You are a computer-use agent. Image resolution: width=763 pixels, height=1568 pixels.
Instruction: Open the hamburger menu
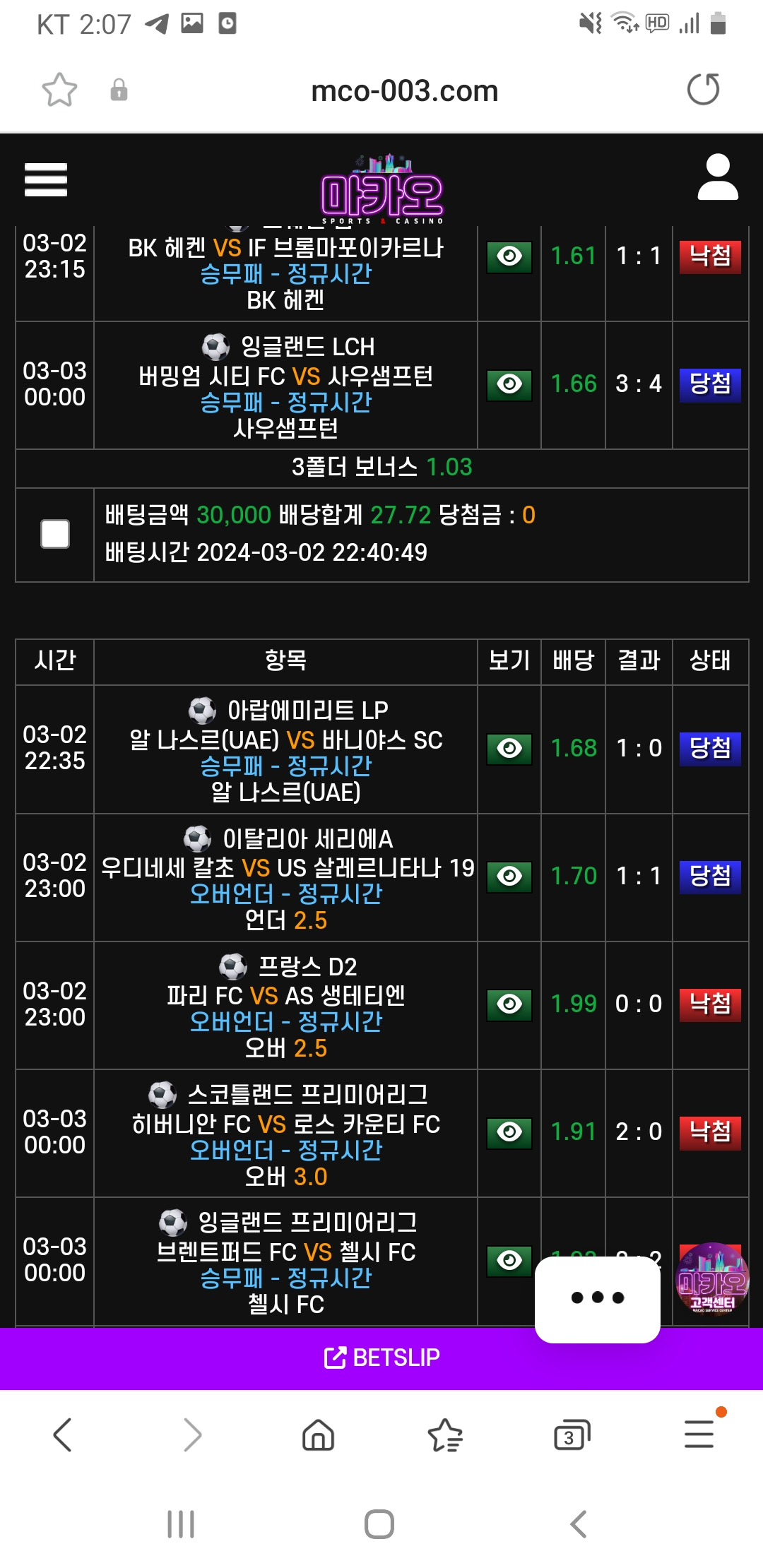[x=45, y=179]
